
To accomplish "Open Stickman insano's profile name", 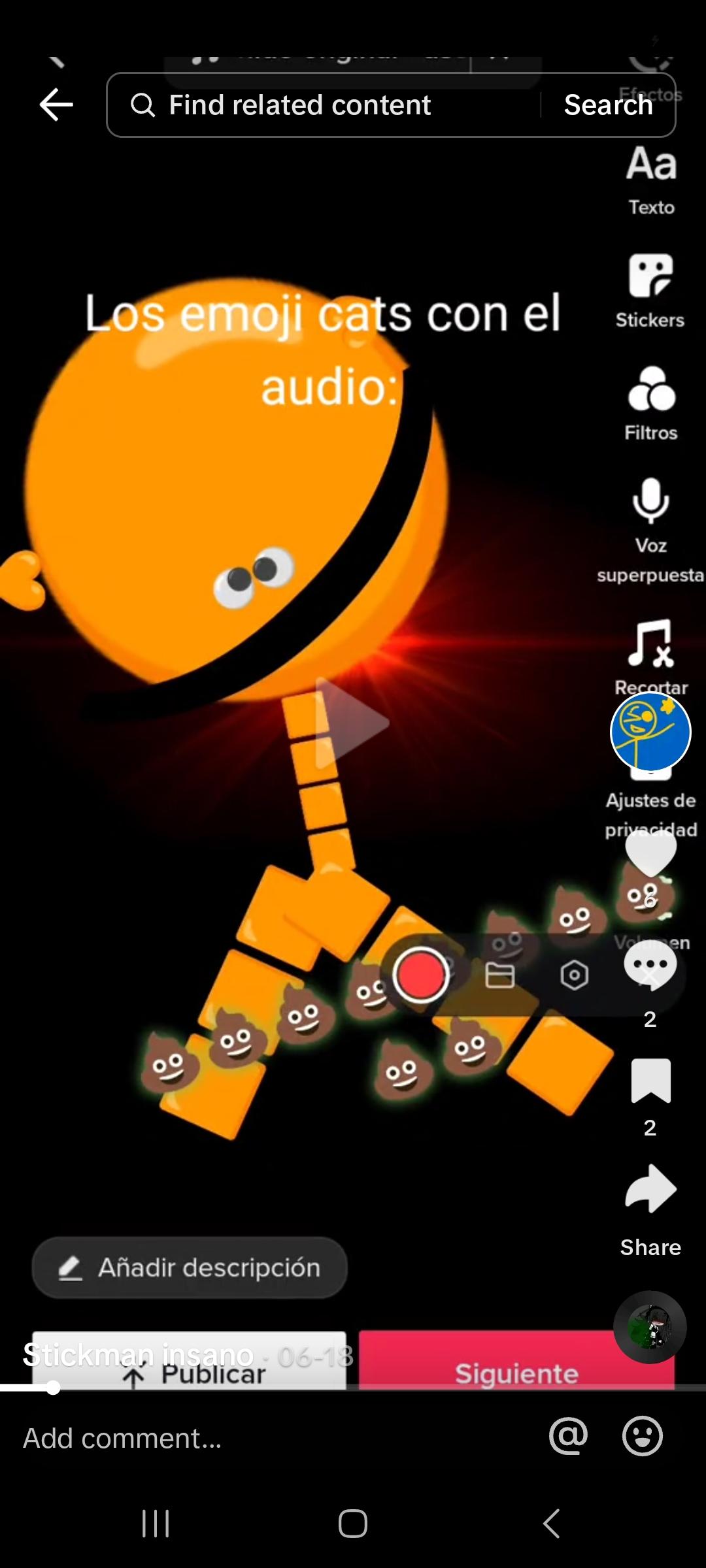I will 139,1355.
